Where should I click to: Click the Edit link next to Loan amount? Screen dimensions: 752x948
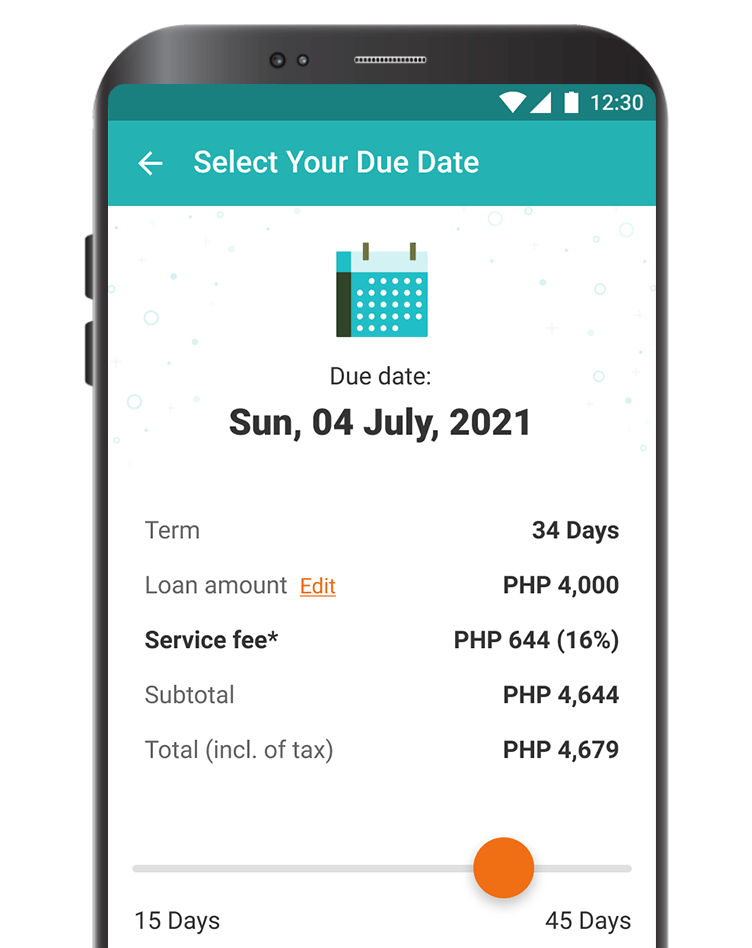point(317,586)
